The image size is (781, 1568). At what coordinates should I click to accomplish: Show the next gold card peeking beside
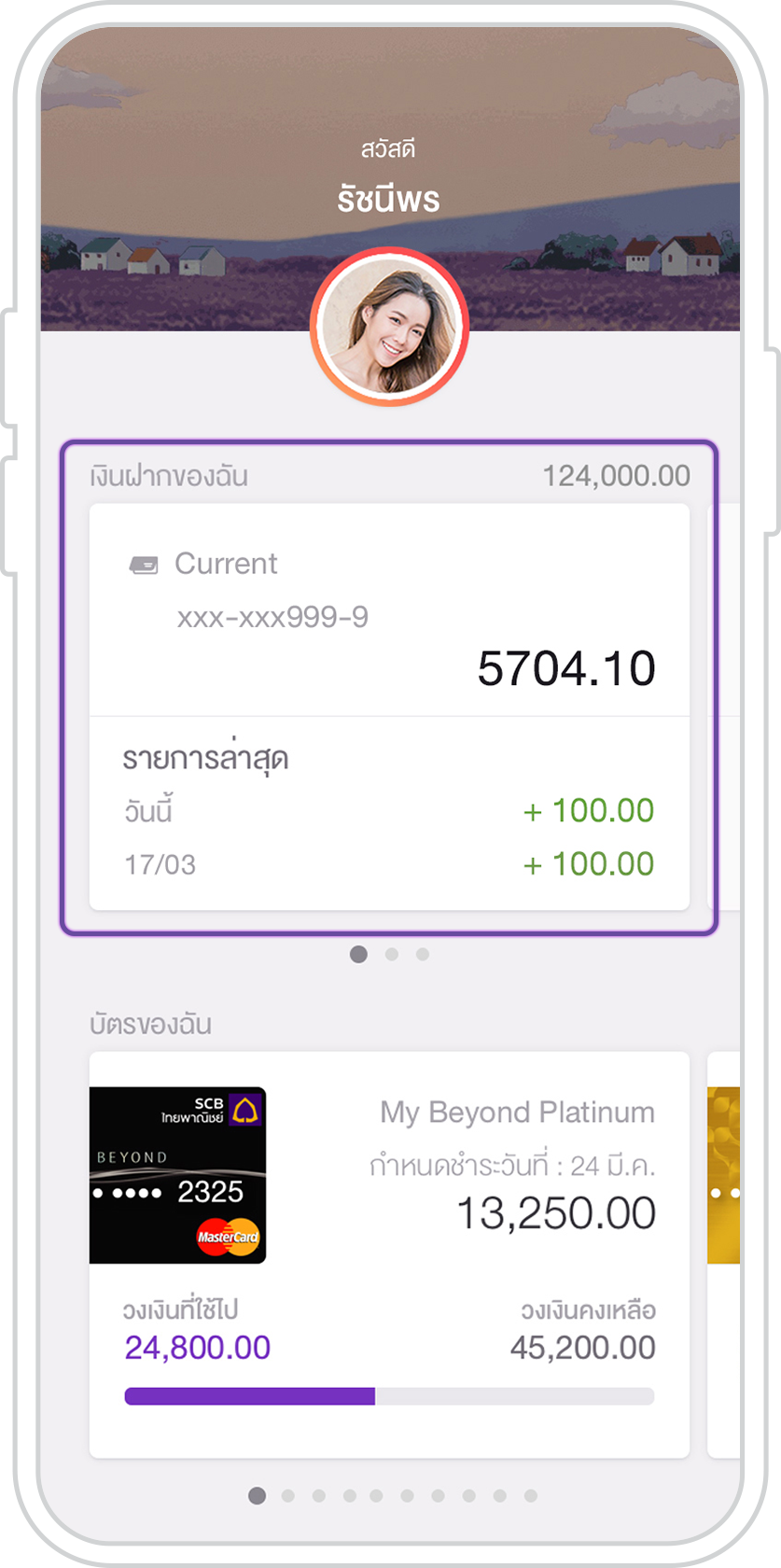724,1174
